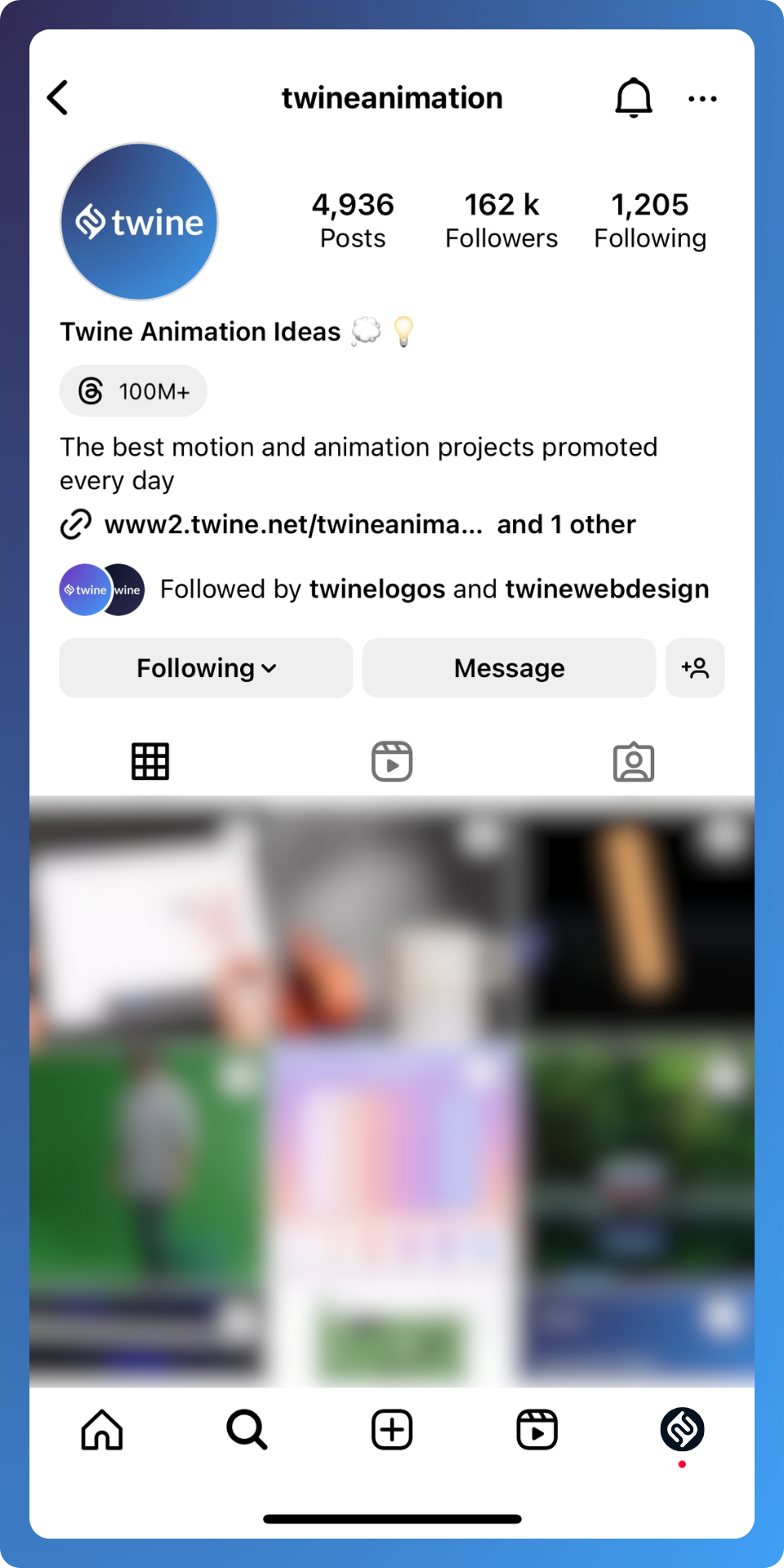The height and width of the screenshot is (1568, 784).
Task: Select the posts Grid tab
Action: pyautogui.click(x=150, y=761)
